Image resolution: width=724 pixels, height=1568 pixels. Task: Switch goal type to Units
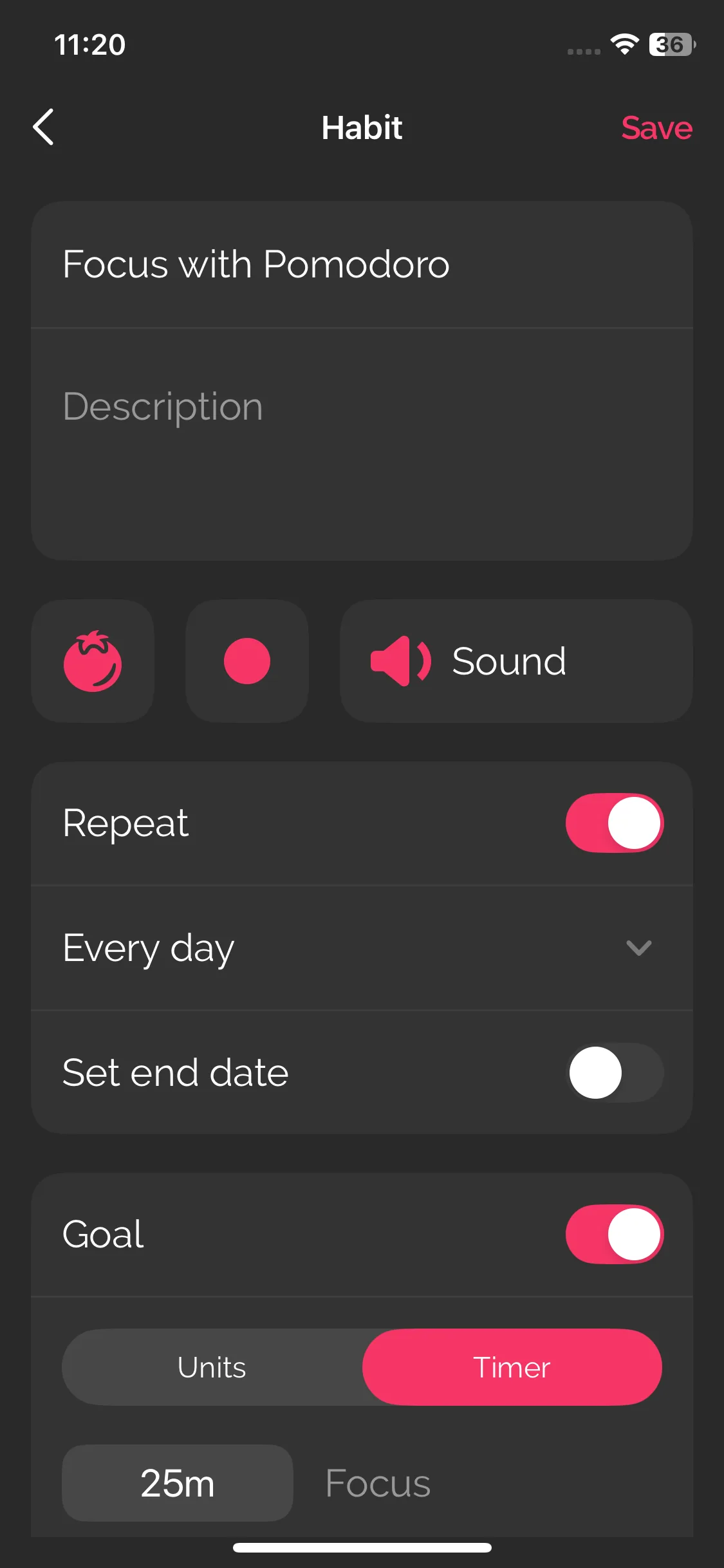[x=212, y=1367]
